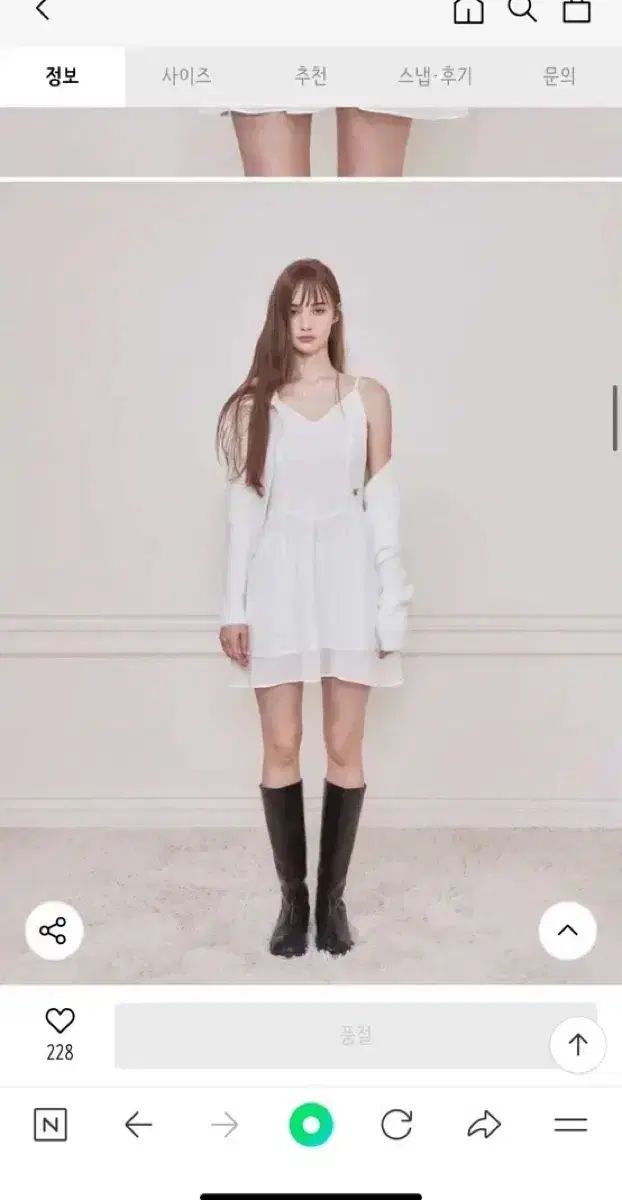Open the browser hamburger menu
Screen dimensions: 622x1200
click(x=570, y=1126)
